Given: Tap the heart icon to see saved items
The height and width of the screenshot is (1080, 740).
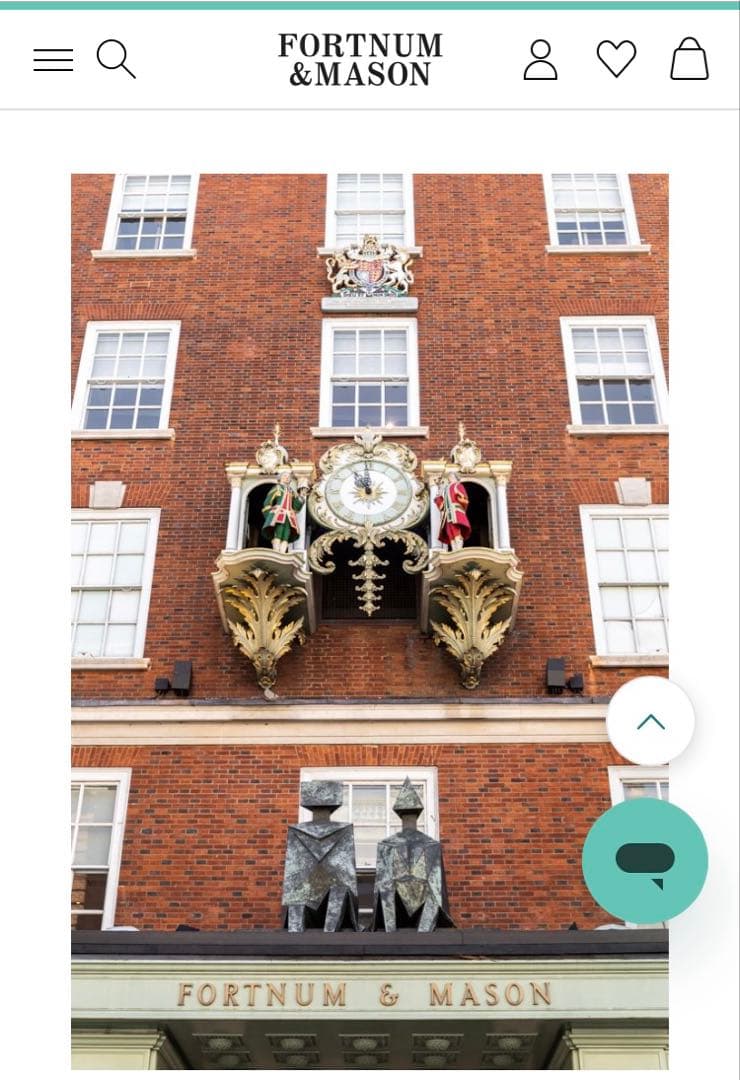Looking at the screenshot, I should click(616, 60).
